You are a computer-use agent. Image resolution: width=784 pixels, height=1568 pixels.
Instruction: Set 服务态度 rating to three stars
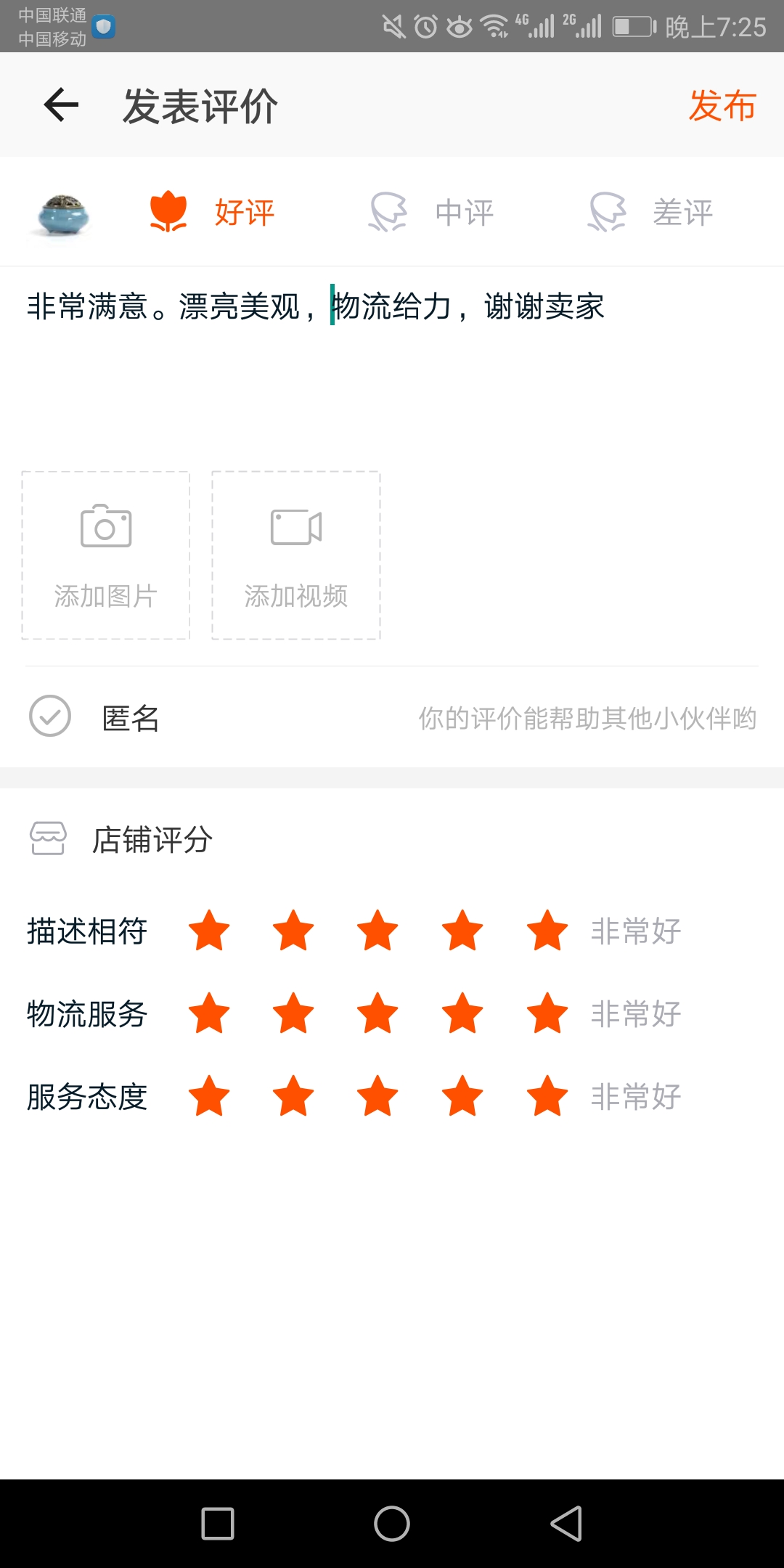[378, 1096]
